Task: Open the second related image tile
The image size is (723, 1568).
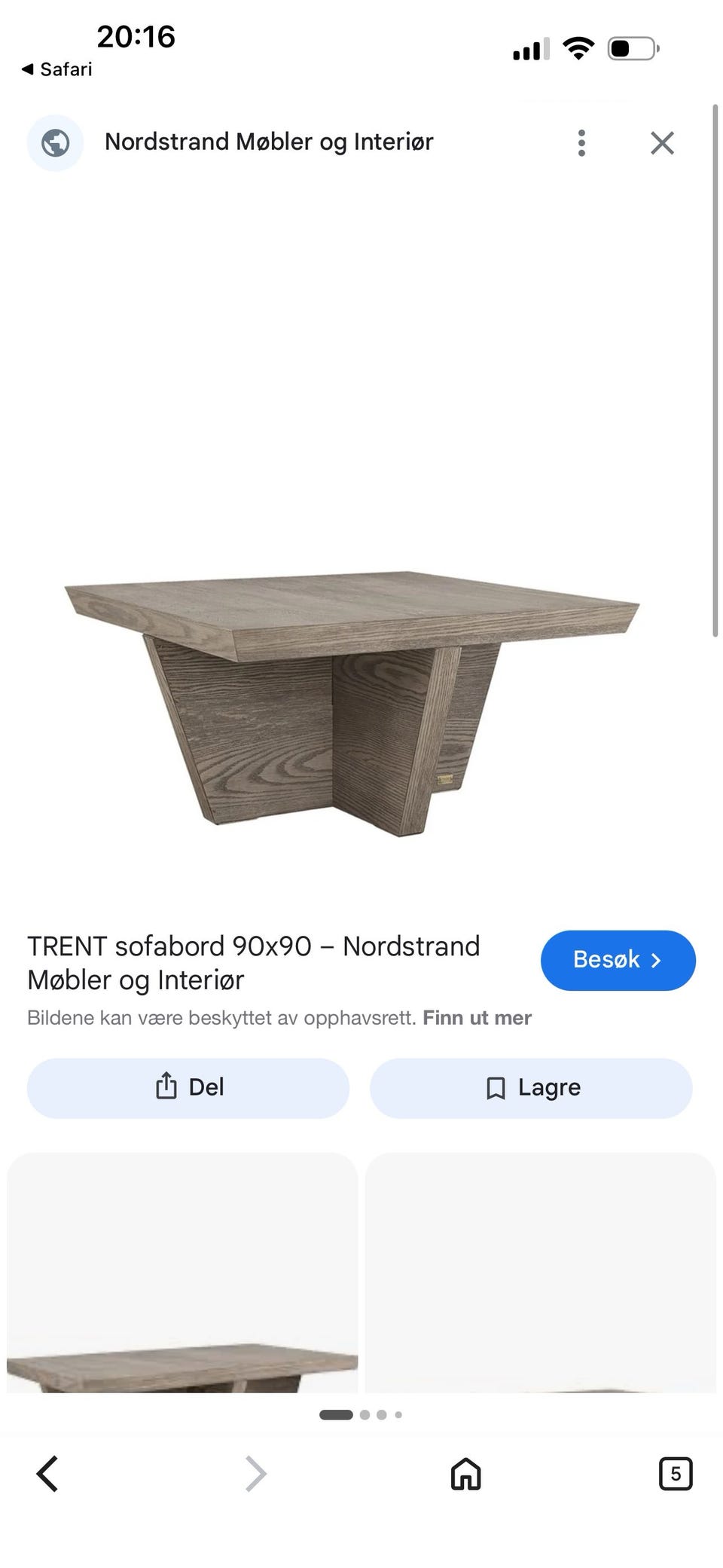Action: click(540, 1272)
